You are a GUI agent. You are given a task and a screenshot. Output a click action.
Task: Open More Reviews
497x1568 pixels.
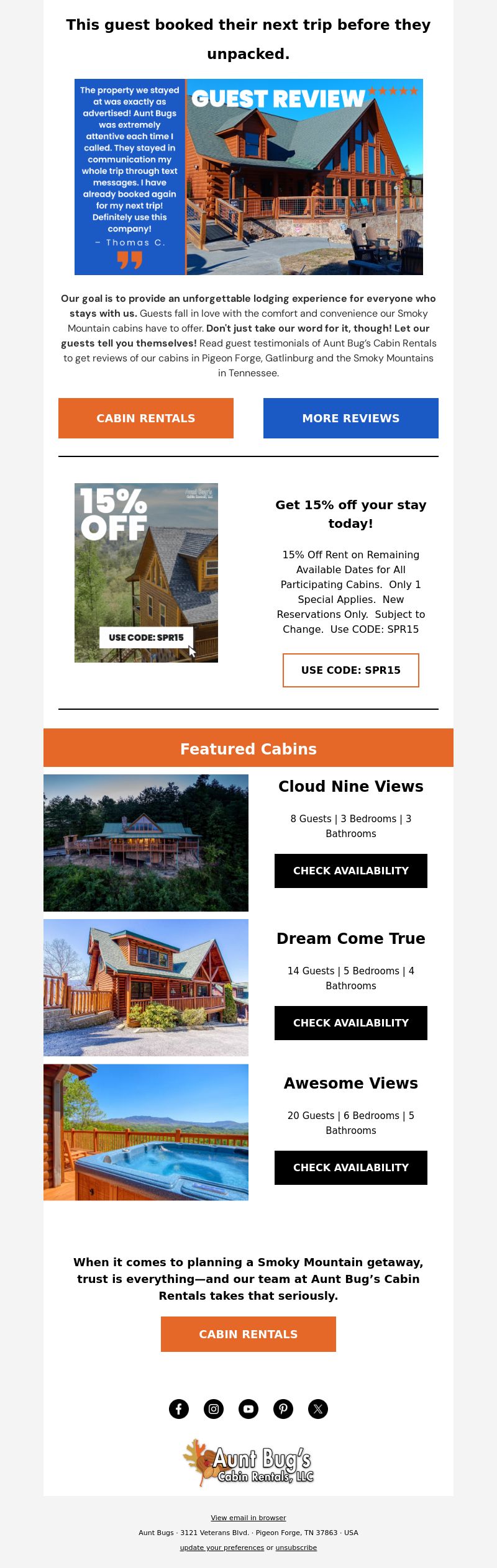coord(351,418)
